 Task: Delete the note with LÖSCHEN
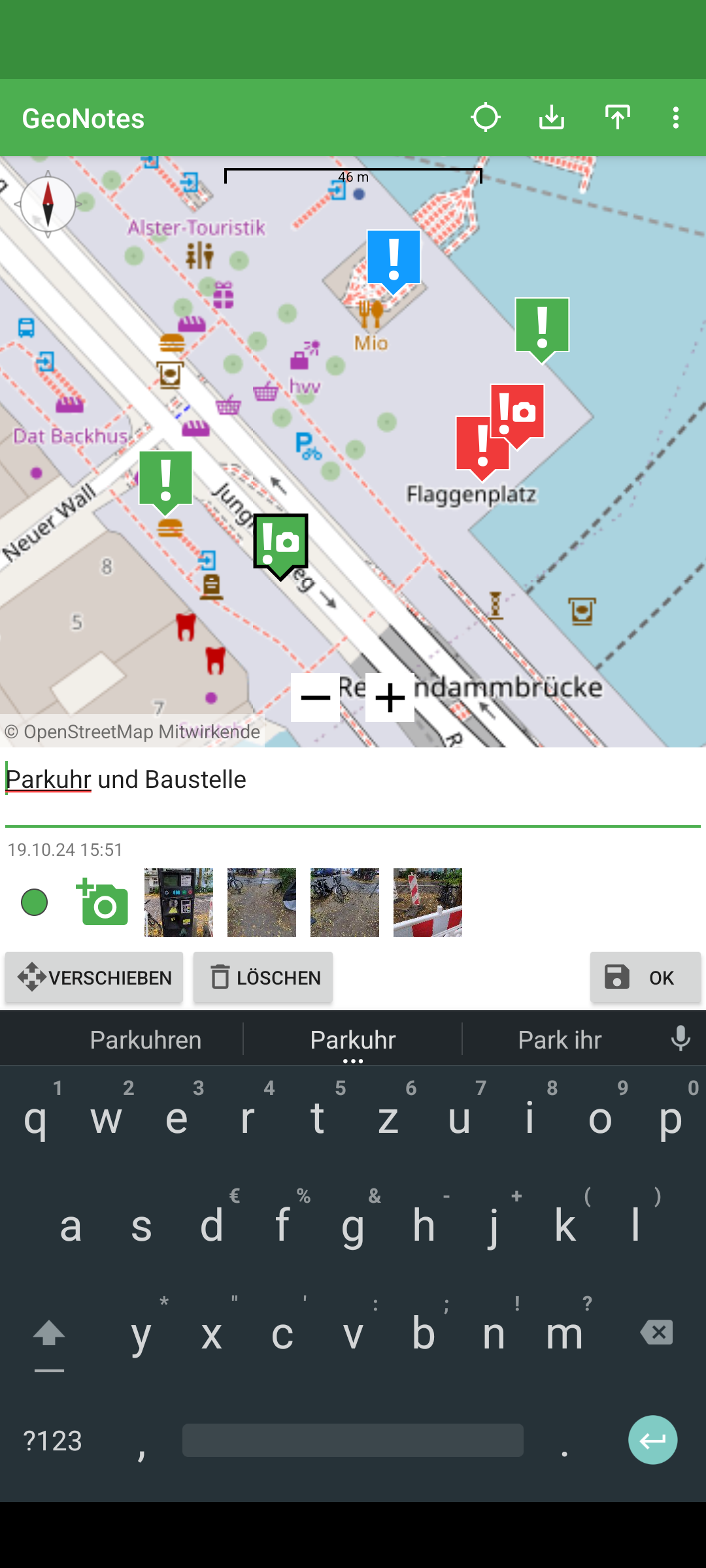(x=263, y=977)
